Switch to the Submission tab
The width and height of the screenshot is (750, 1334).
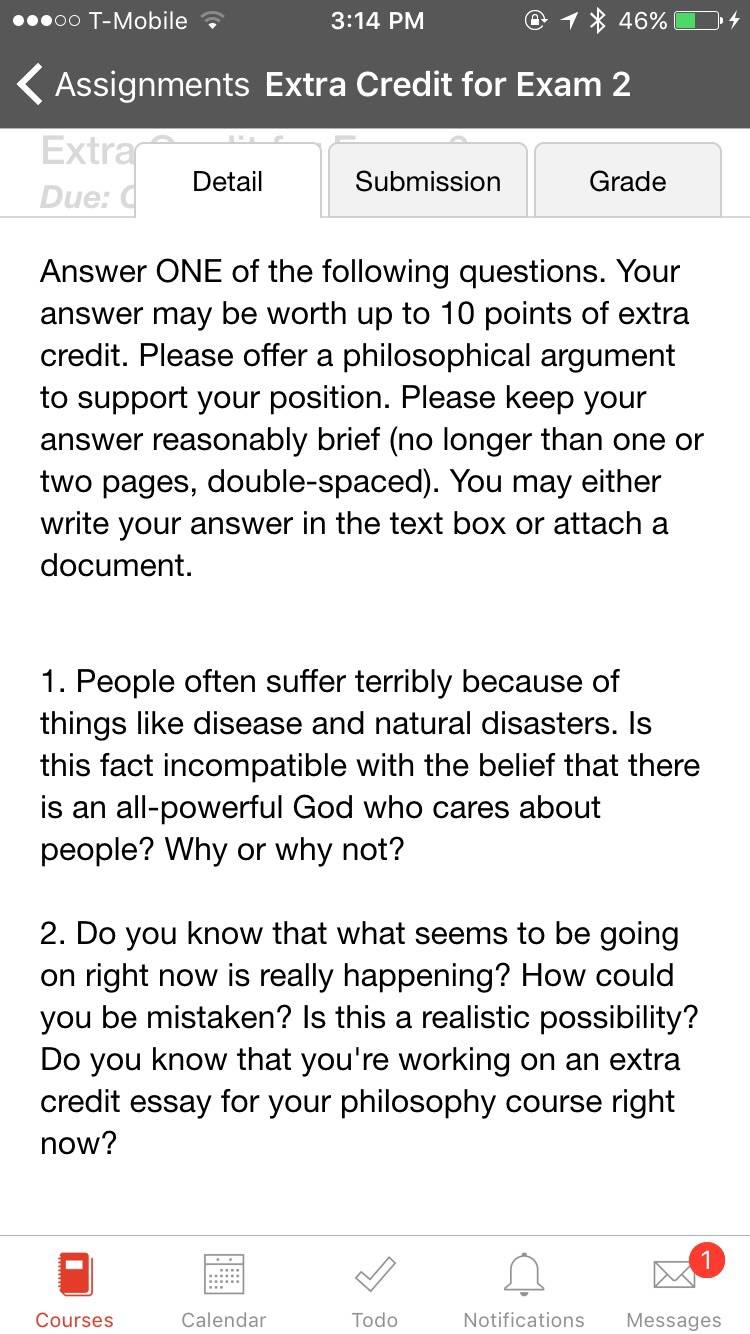coord(428,181)
